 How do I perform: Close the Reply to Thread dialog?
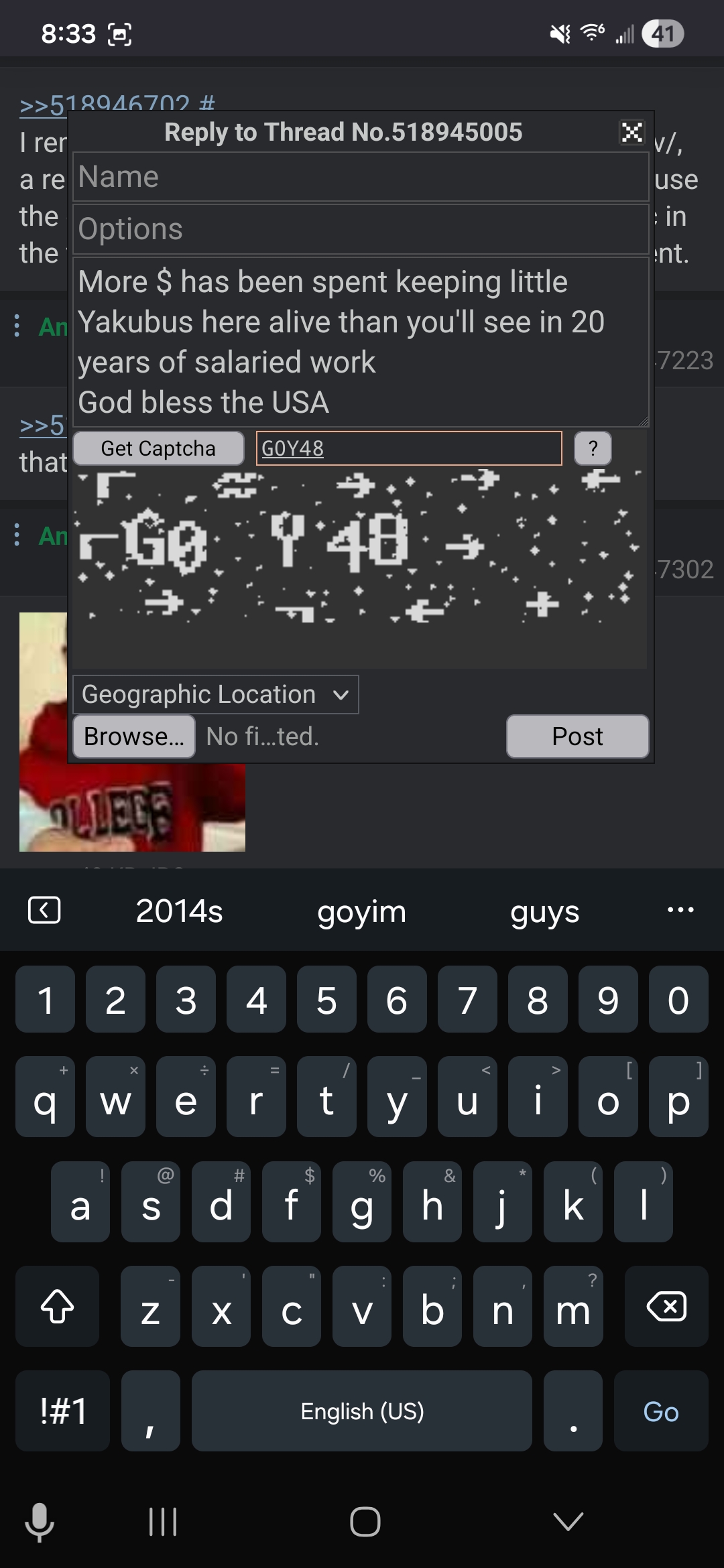tap(631, 132)
